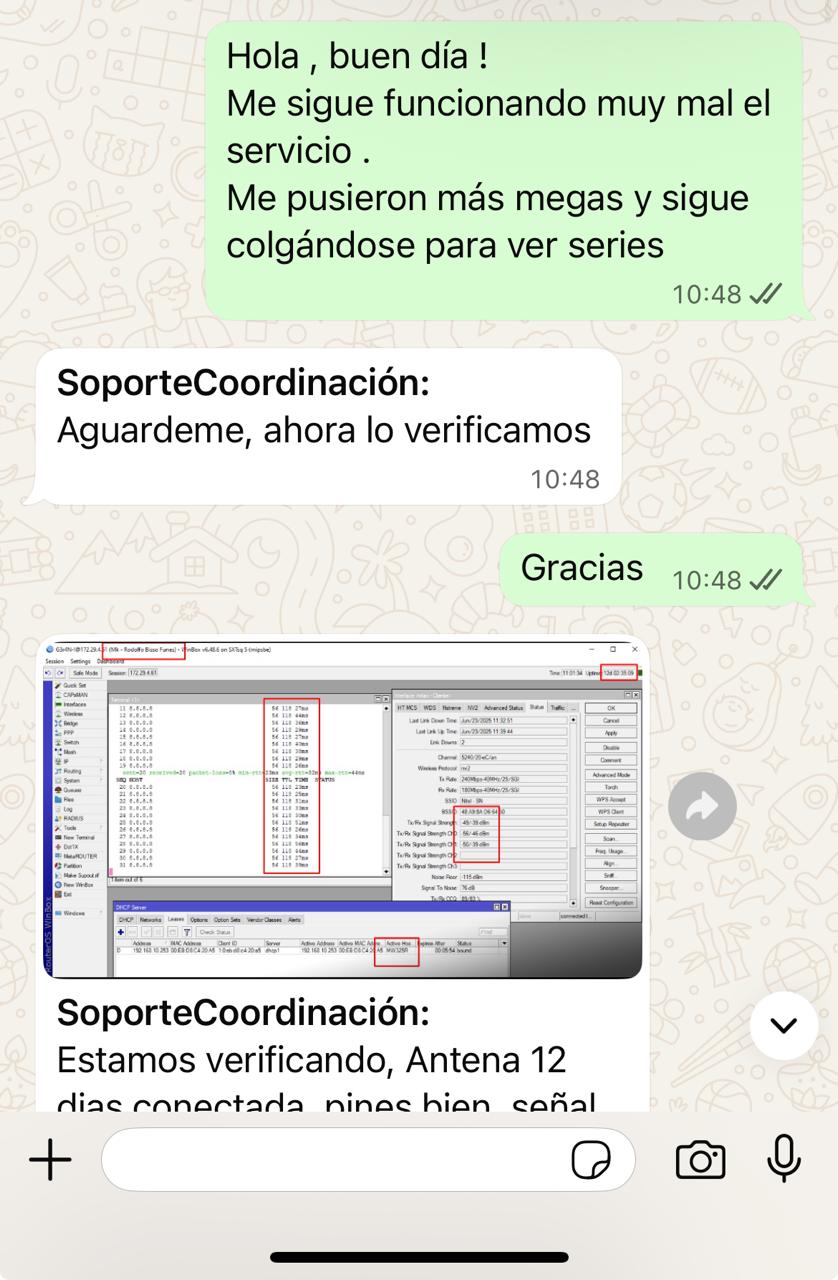The width and height of the screenshot is (838, 1280).
Task: Open the WinBox screenshot image in chat
Action: pyautogui.click(x=342, y=808)
